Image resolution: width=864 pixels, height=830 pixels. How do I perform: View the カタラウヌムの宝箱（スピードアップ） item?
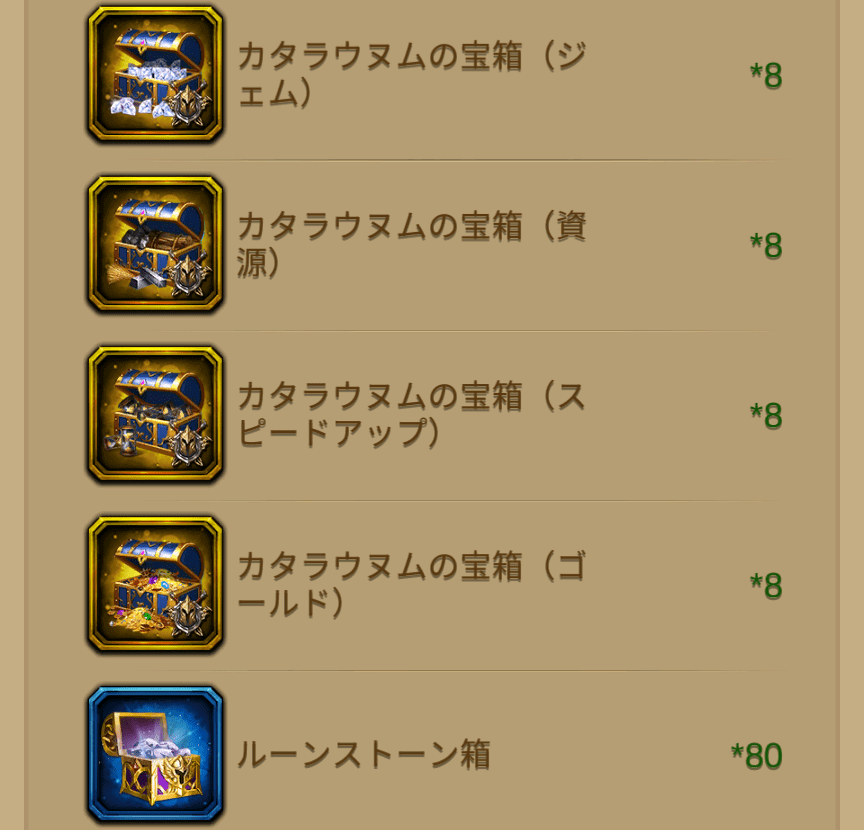(x=155, y=414)
